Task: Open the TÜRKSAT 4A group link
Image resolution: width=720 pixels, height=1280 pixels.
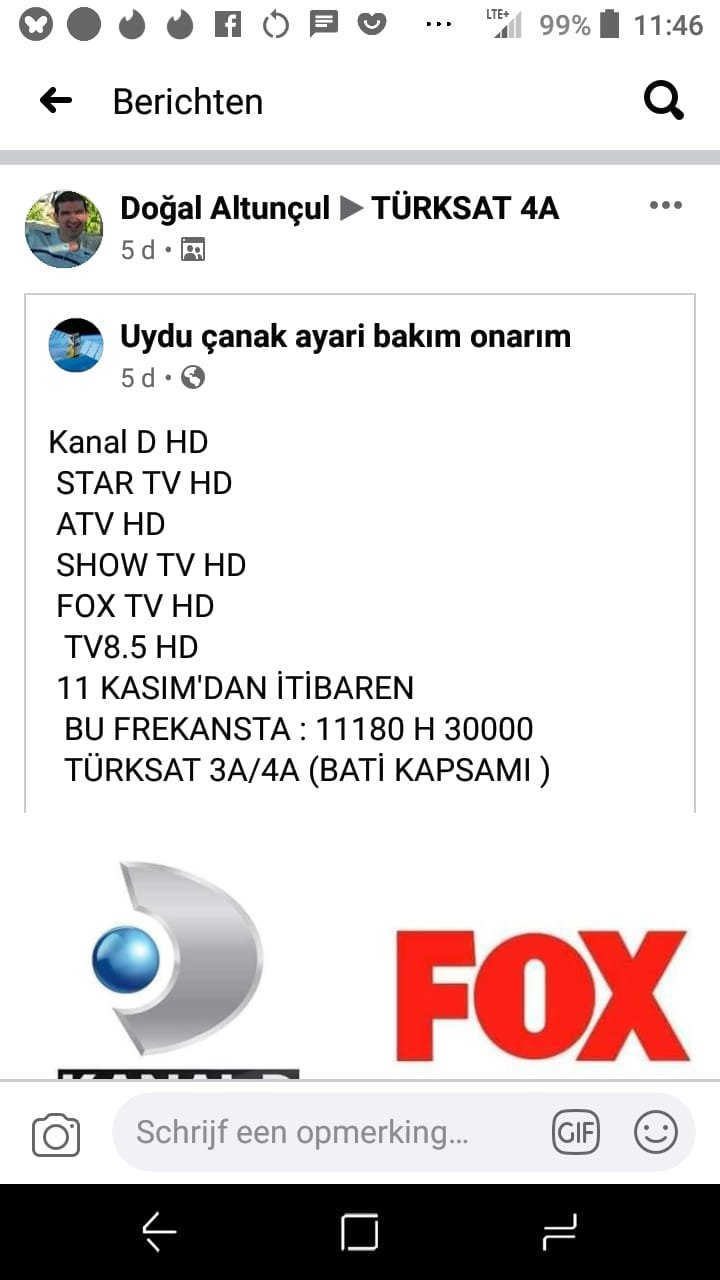Action: tap(465, 208)
